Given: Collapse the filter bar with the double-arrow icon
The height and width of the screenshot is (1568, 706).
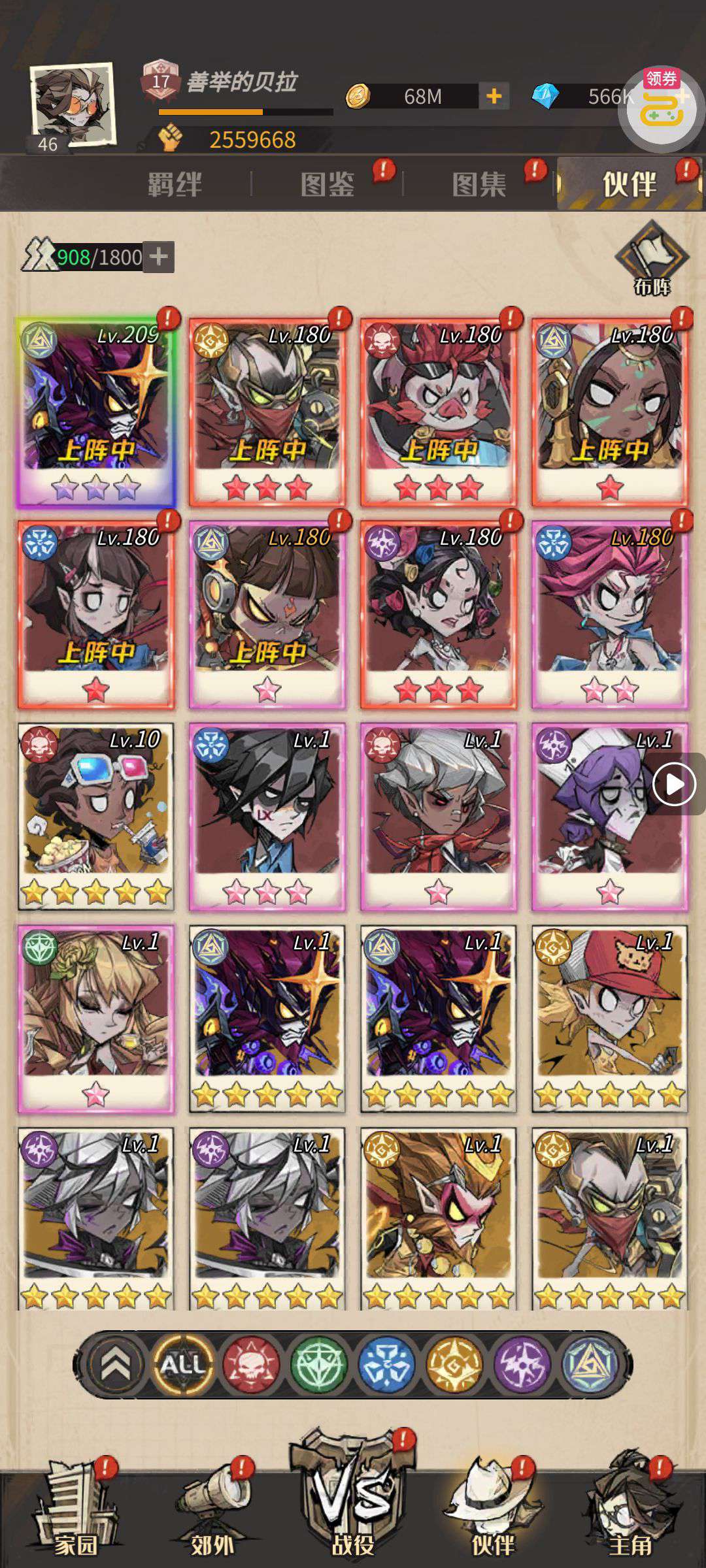Looking at the screenshot, I should (x=116, y=1364).
